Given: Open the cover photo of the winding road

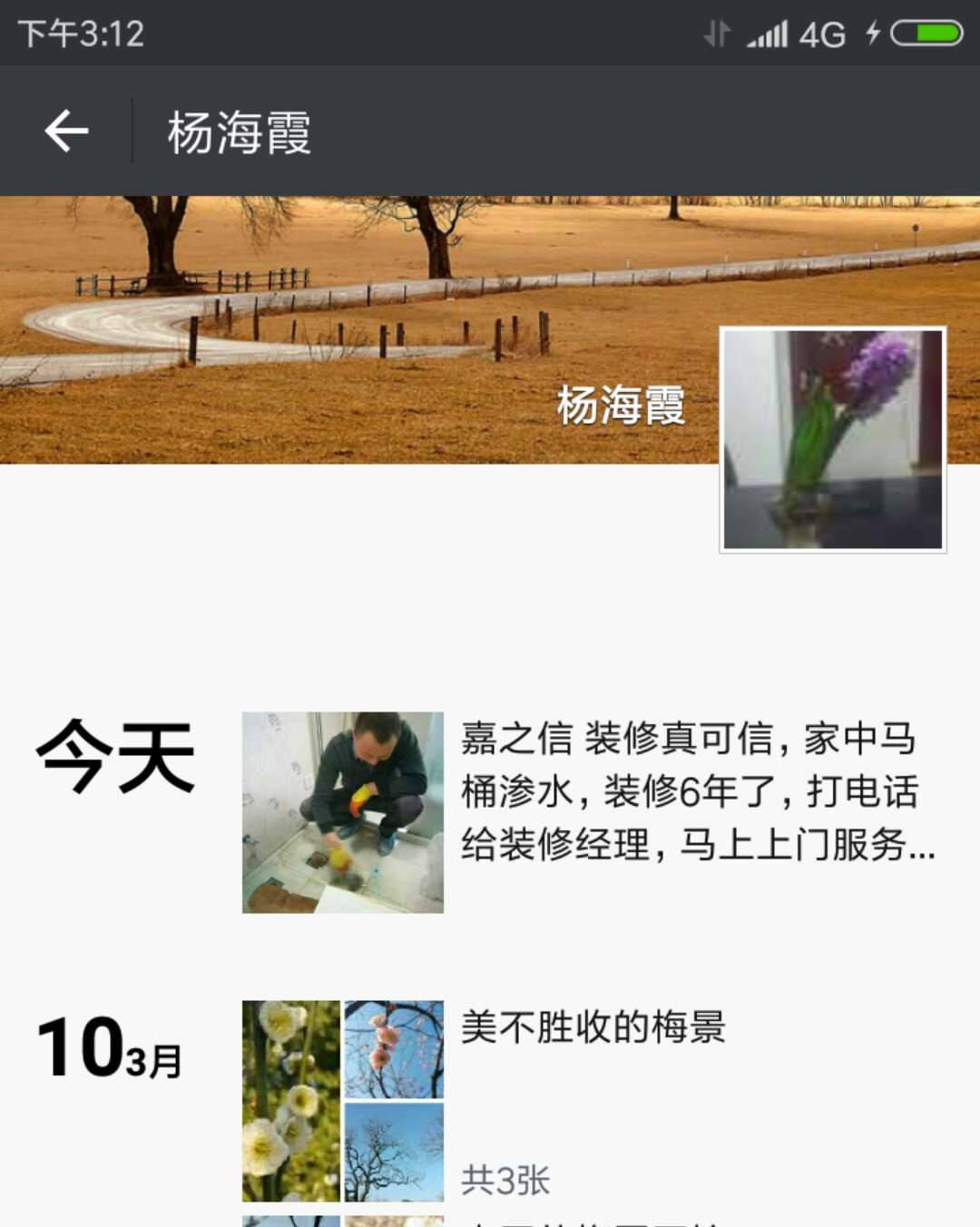Looking at the screenshot, I should click(x=363, y=327).
